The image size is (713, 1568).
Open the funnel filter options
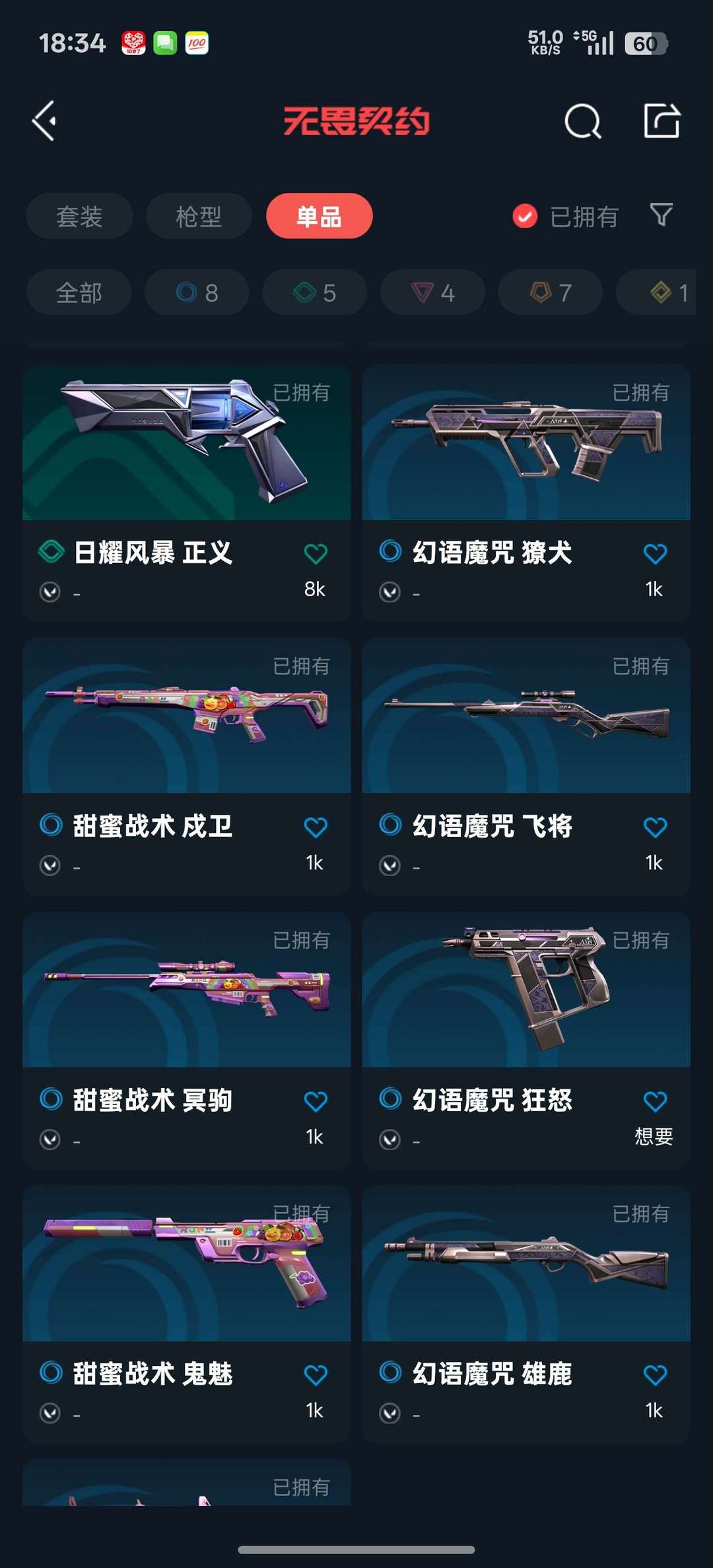pos(662,215)
